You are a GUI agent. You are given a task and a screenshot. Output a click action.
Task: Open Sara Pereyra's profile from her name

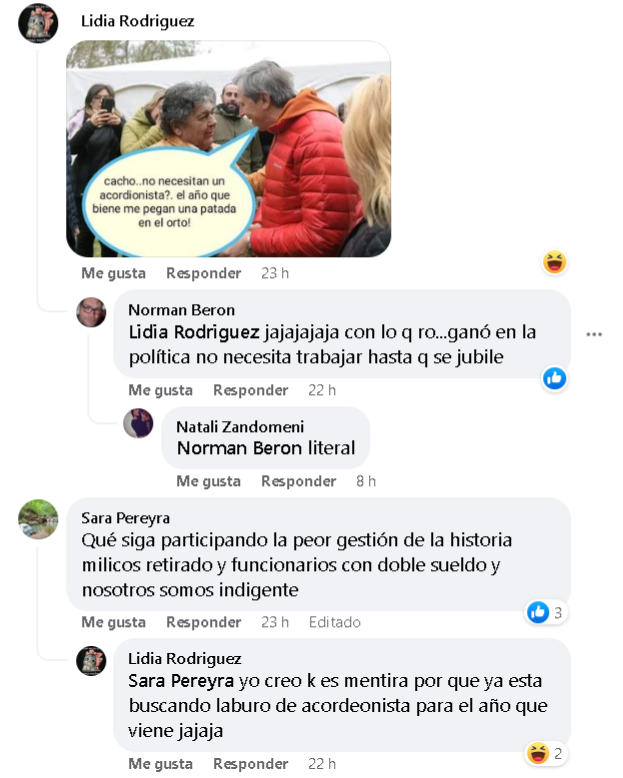[x=125, y=518]
